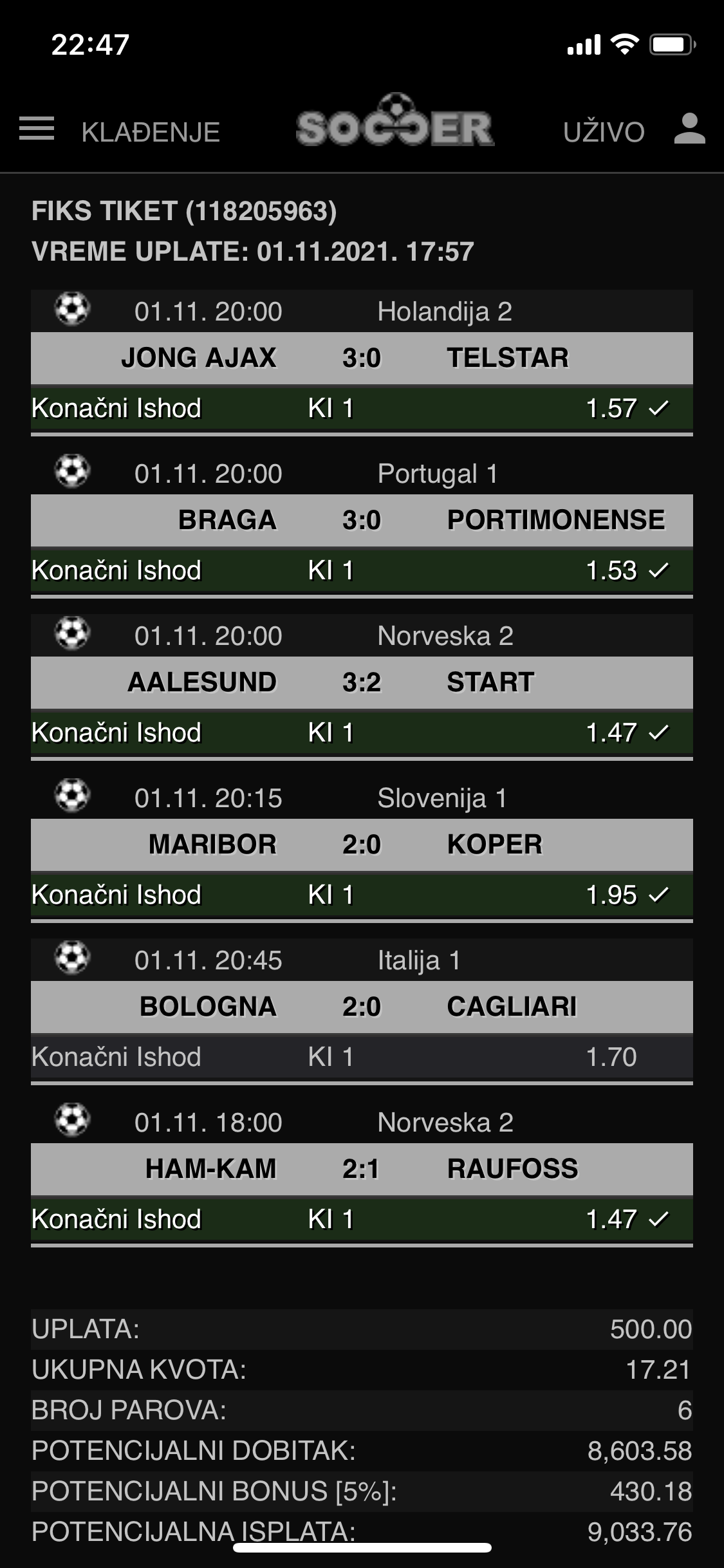Screen dimensions: 724x1568
Task: Open the hamburger menu
Action: (x=37, y=129)
